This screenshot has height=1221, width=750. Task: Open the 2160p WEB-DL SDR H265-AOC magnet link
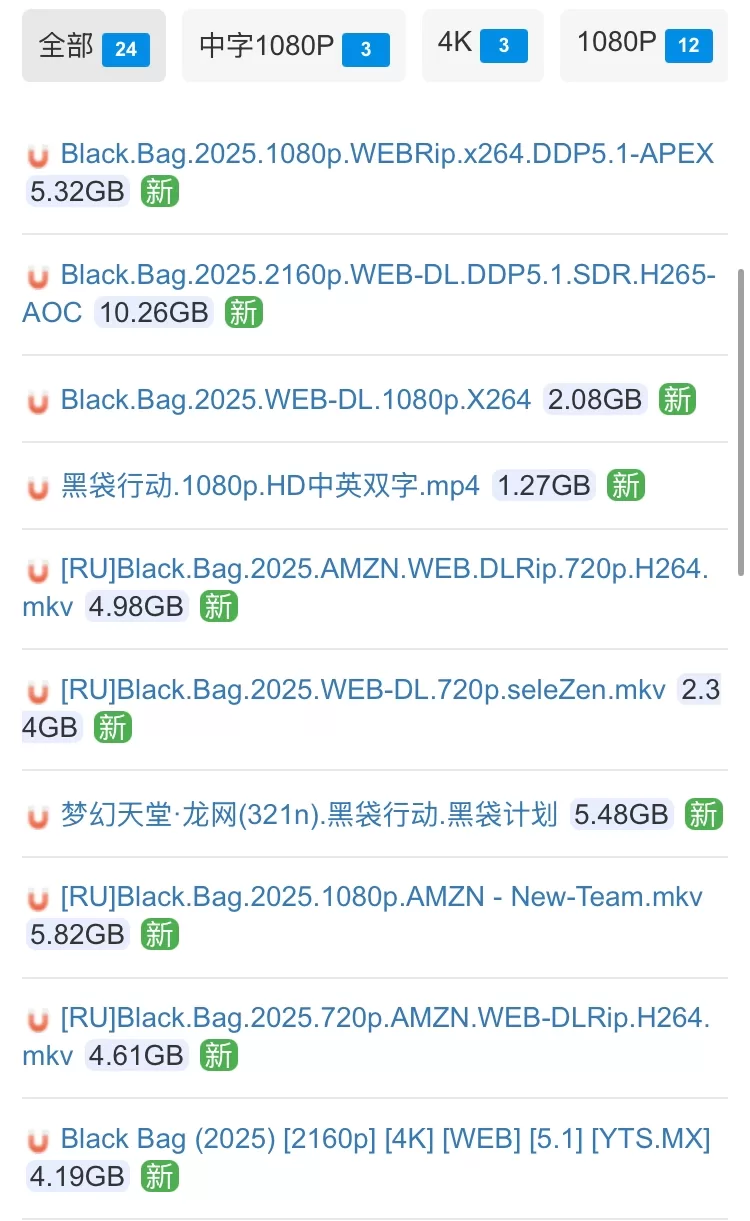[x=371, y=293]
